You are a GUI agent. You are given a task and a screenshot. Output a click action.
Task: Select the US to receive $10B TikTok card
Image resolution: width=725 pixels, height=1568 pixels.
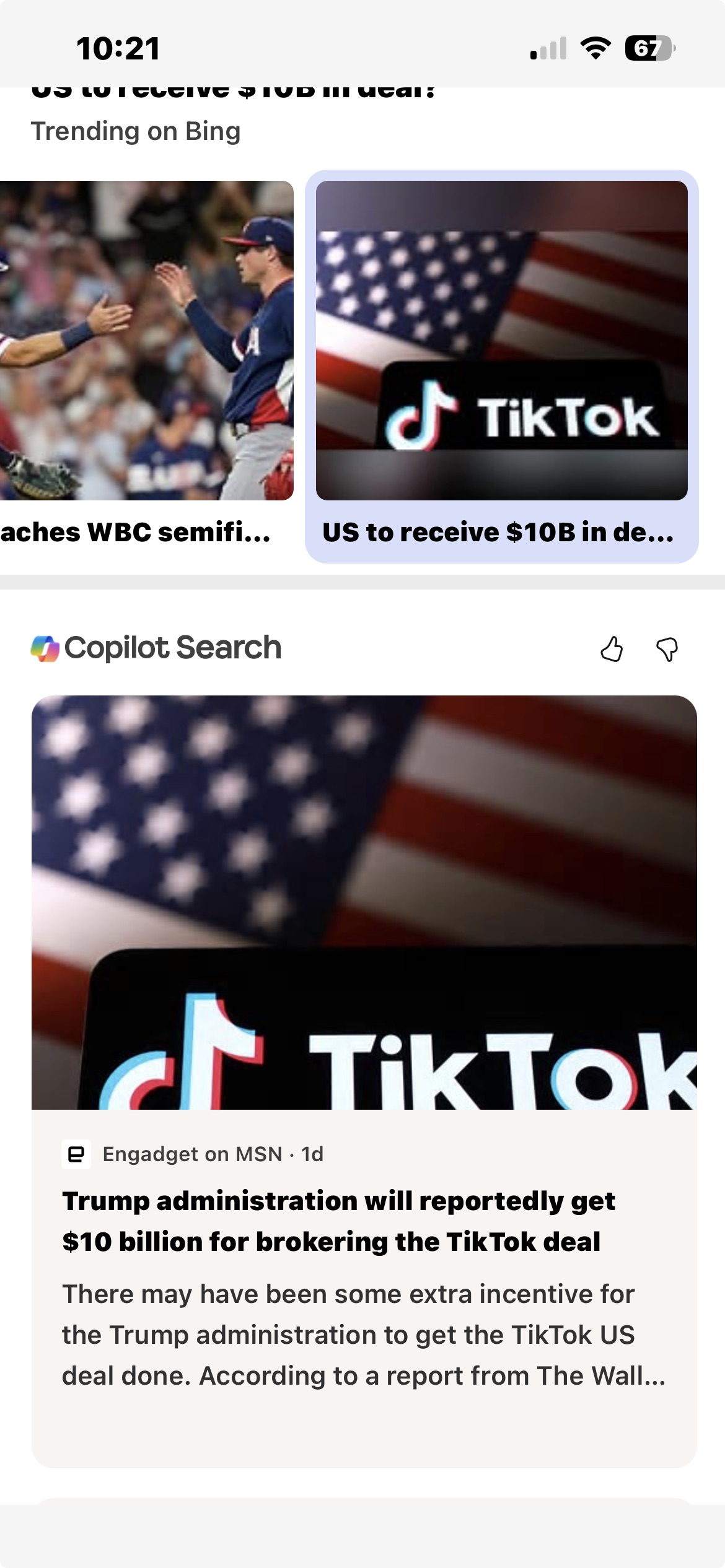point(501,367)
